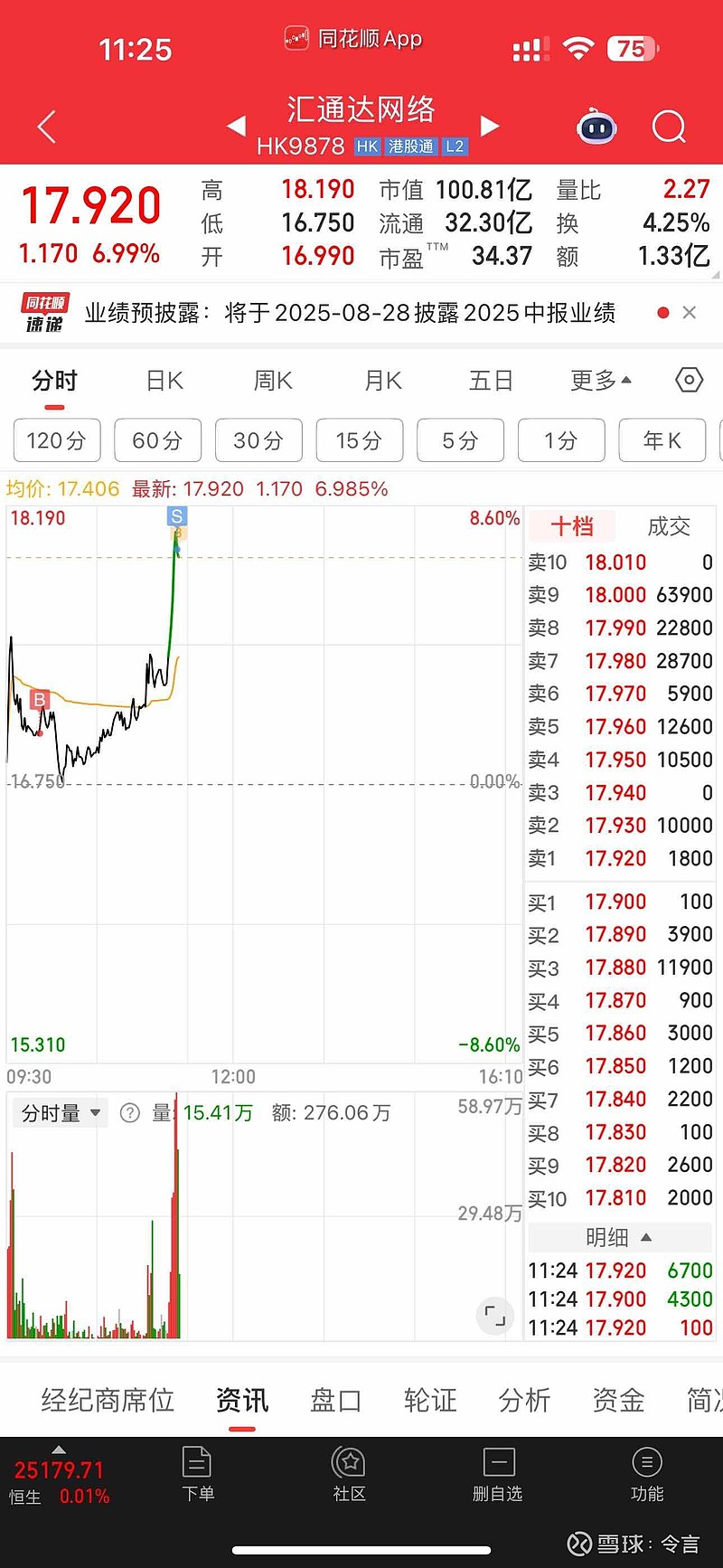Select the 5分 interval chip

point(460,440)
